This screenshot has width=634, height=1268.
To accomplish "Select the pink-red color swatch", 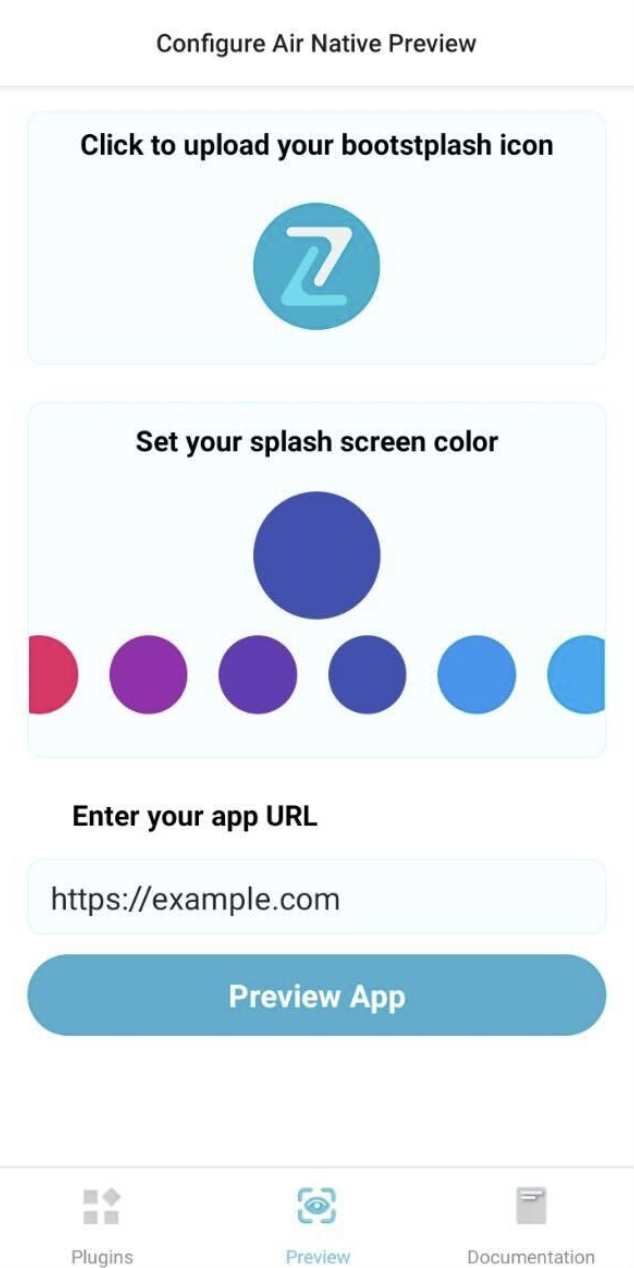I will (50, 675).
